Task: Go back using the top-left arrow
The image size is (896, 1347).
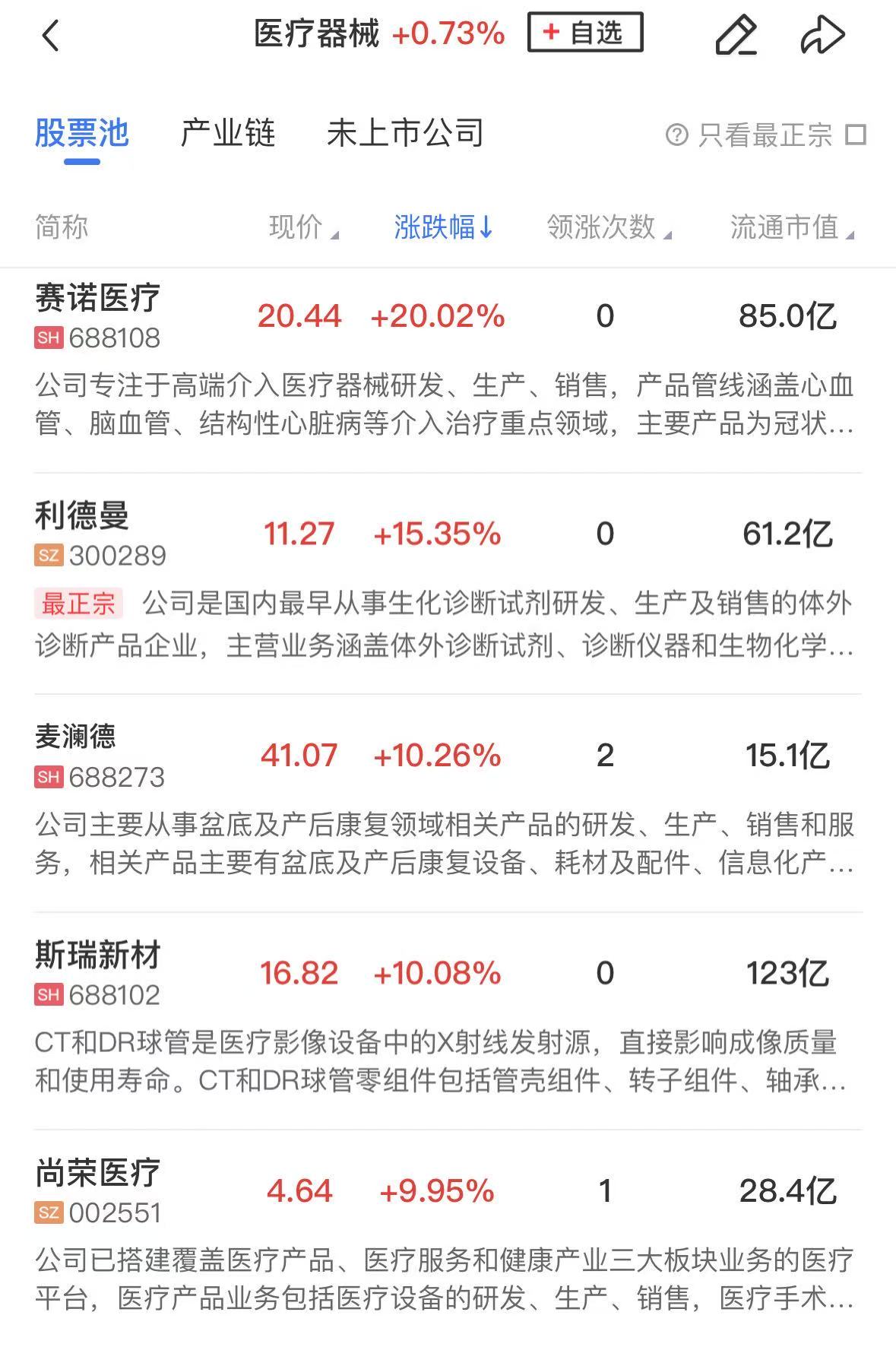Action: coord(50,35)
